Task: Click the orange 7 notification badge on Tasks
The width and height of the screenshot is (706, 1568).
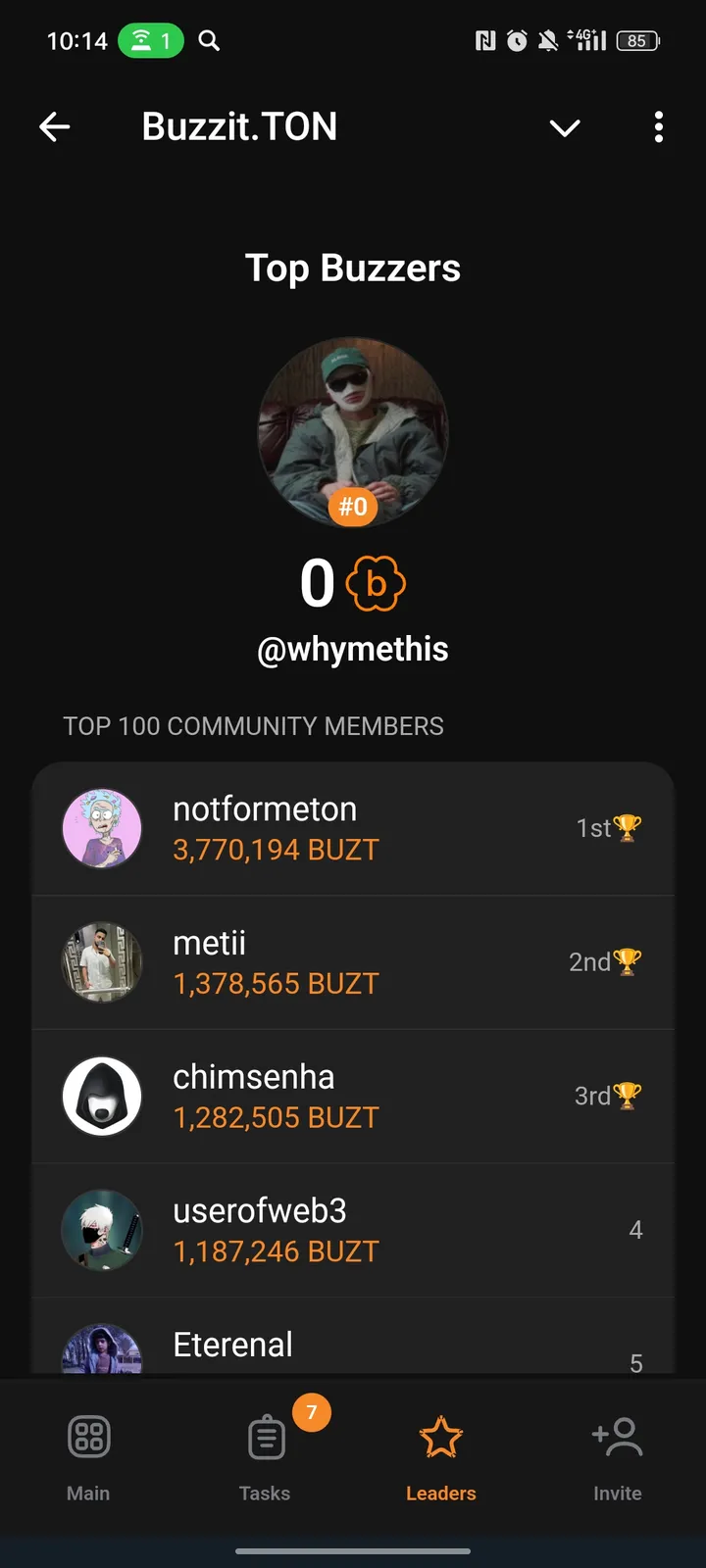Action: point(312,1412)
